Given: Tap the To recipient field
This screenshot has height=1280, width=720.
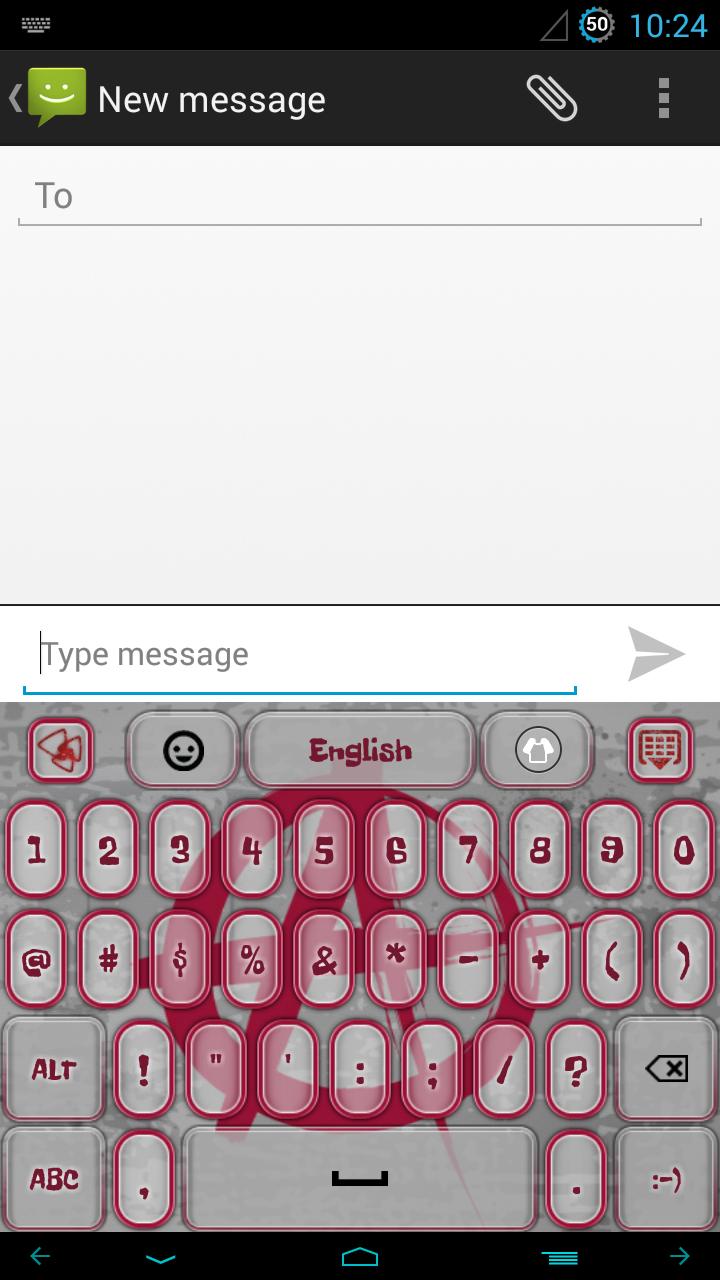Looking at the screenshot, I should (x=360, y=196).
